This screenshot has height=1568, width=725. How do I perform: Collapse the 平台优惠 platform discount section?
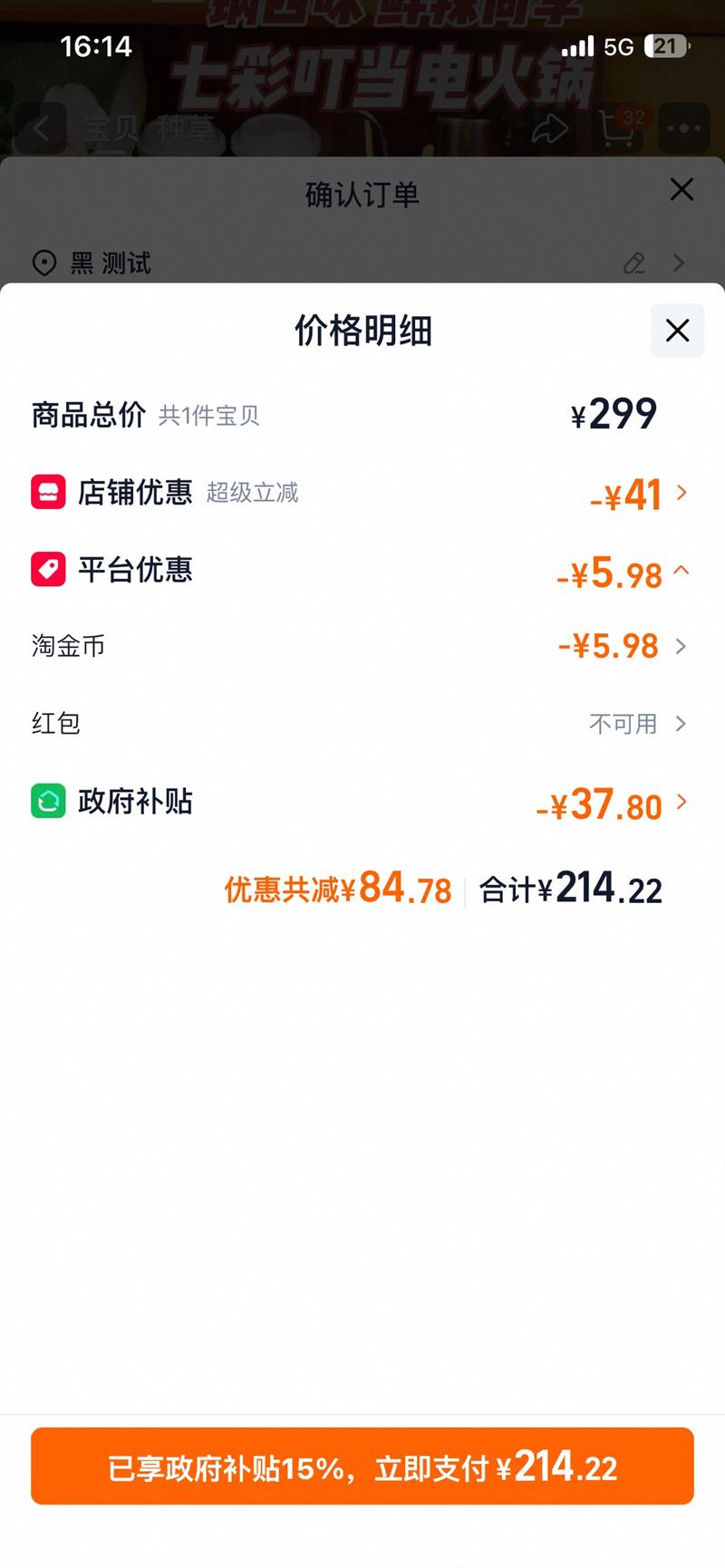point(681,571)
